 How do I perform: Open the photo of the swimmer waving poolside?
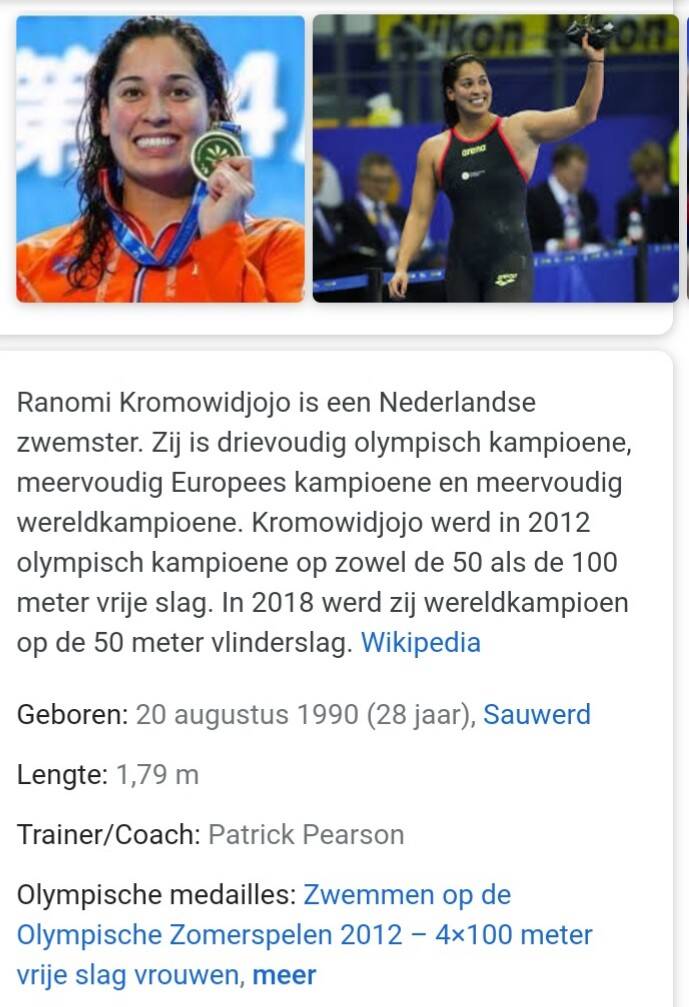pyautogui.click(x=495, y=158)
